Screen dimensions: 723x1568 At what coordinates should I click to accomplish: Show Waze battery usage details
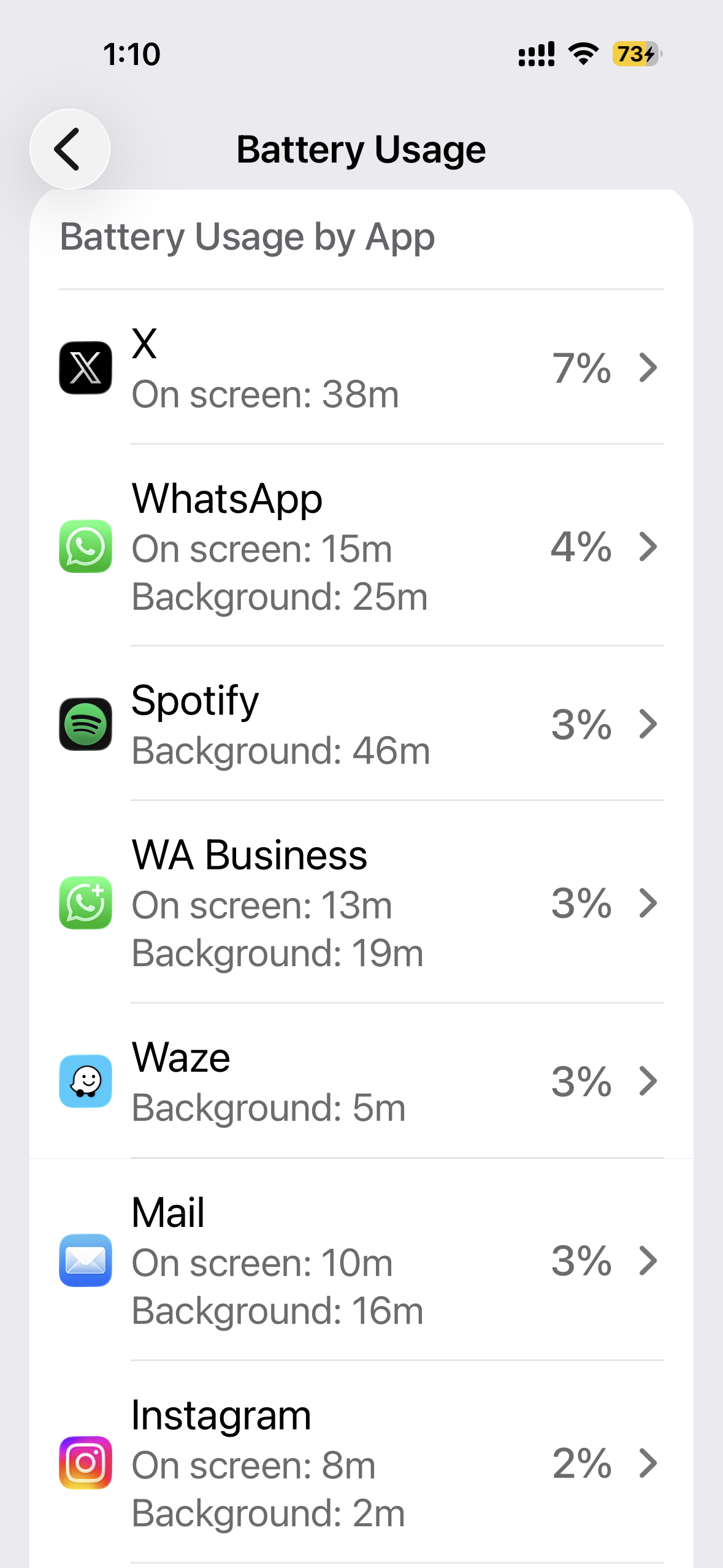tap(361, 1082)
